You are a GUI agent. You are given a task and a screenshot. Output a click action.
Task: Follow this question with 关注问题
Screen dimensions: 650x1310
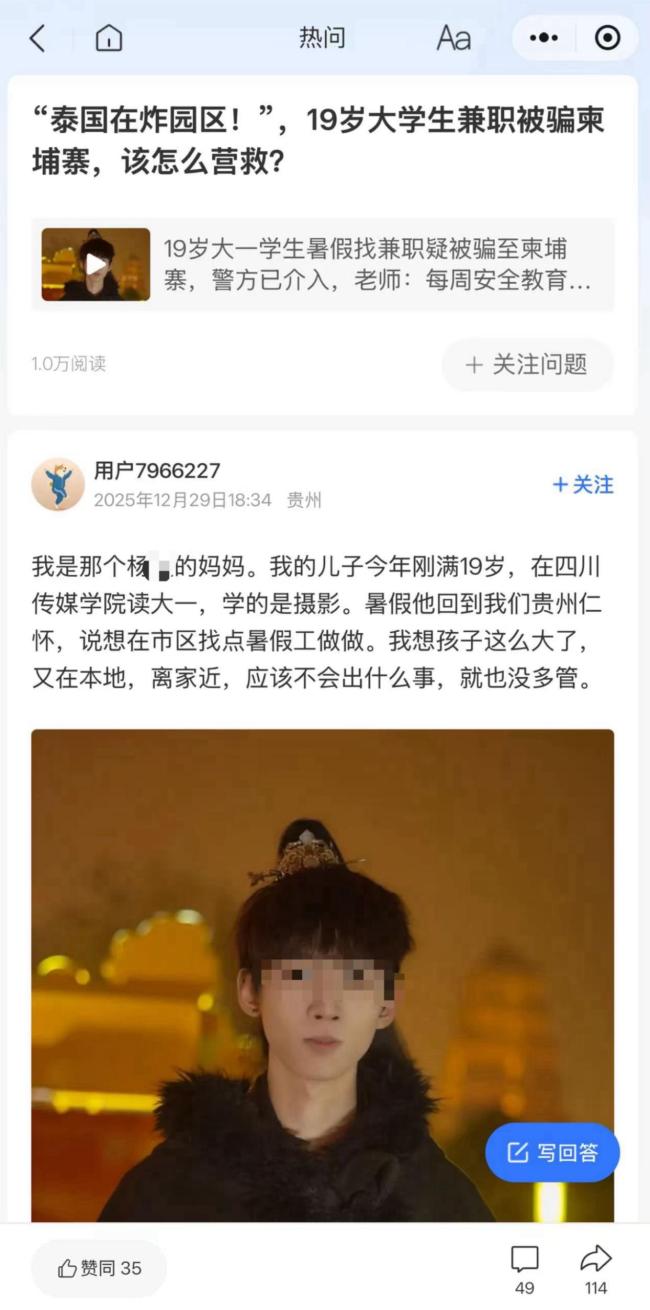[x=527, y=365]
